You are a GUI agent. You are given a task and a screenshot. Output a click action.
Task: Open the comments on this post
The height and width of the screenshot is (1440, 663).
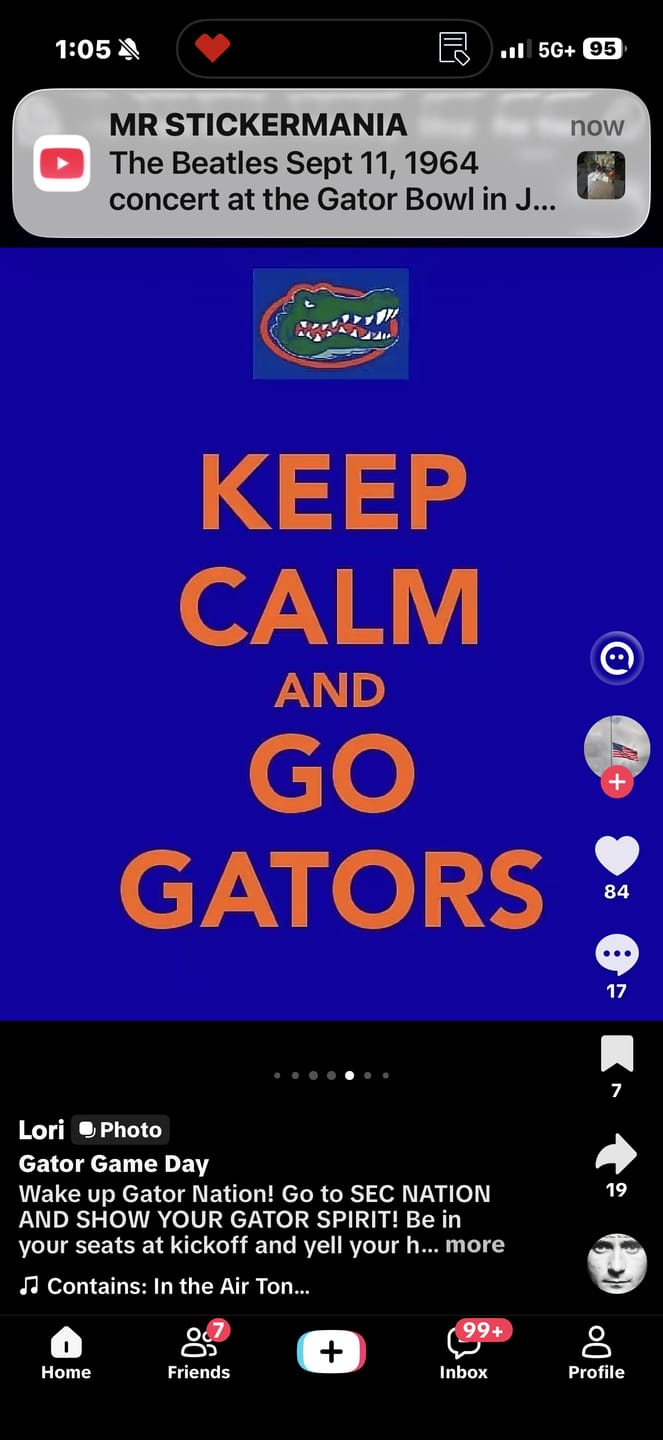pyautogui.click(x=616, y=955)
